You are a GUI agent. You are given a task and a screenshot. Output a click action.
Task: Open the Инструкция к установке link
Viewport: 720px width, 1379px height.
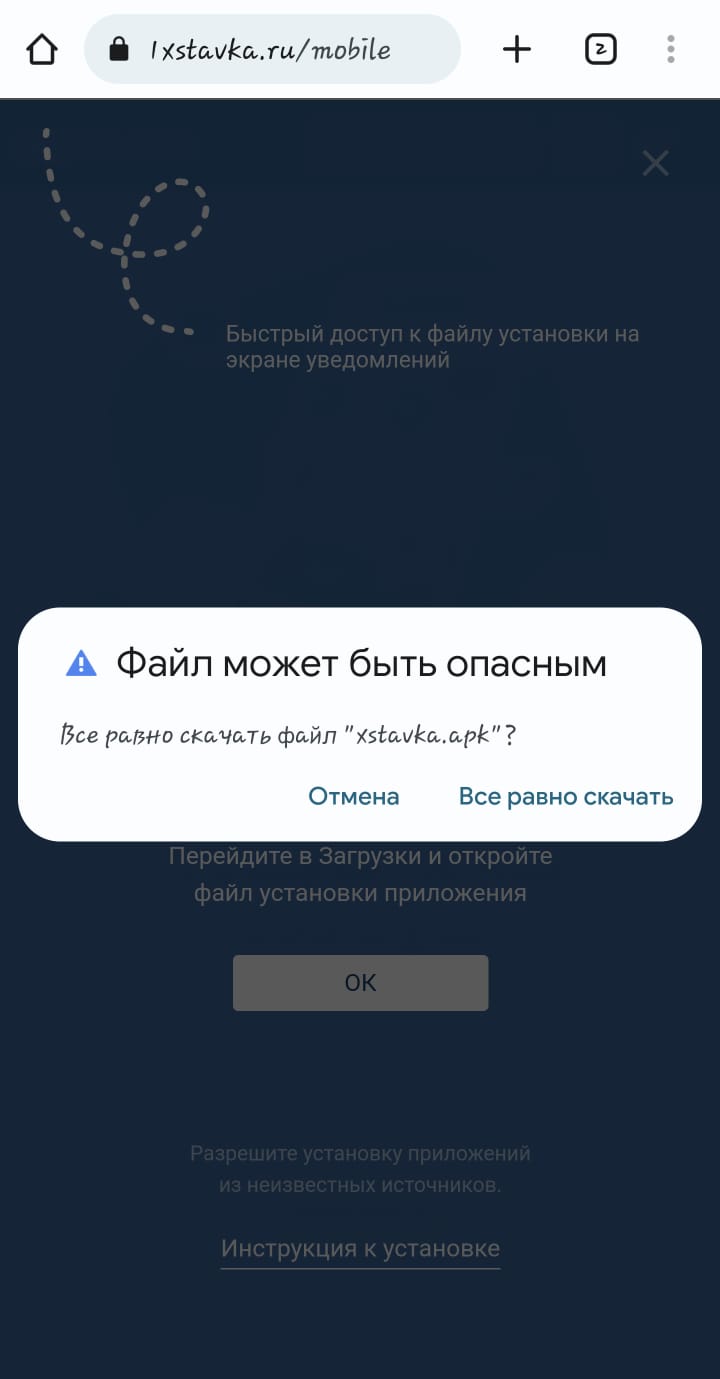coord(360,1248)
